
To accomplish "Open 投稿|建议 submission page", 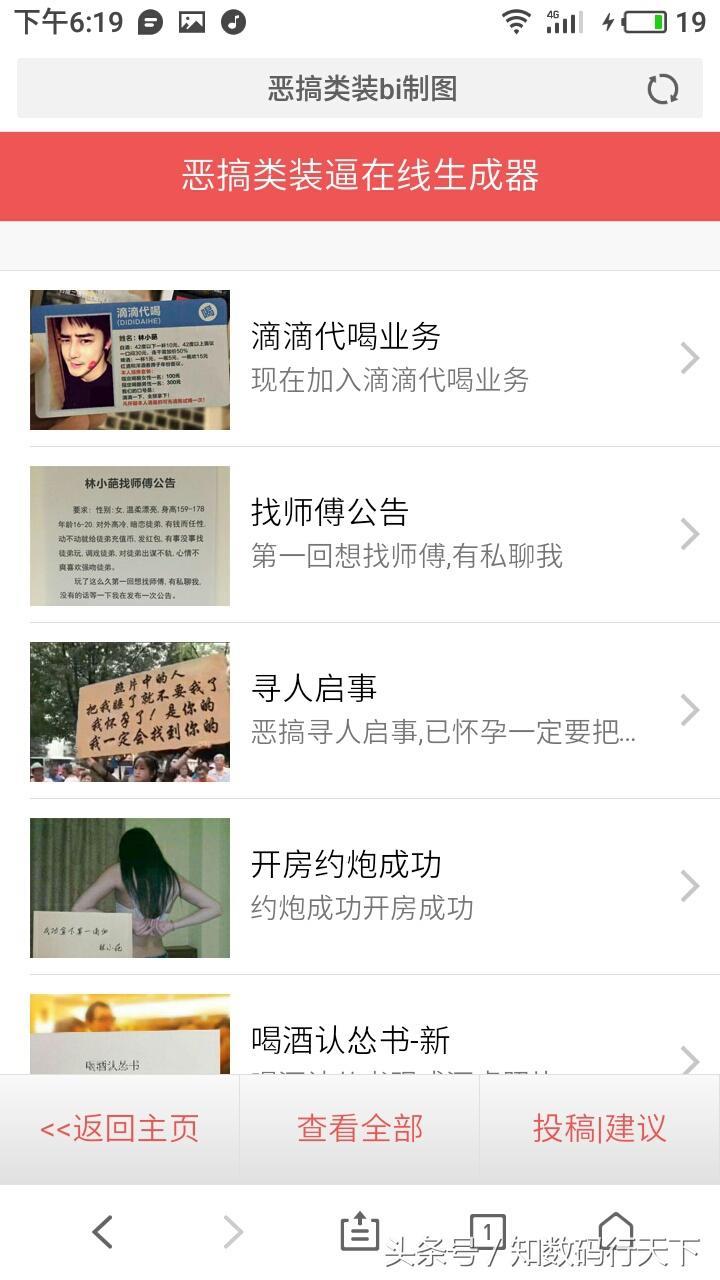I will 600,1129.
